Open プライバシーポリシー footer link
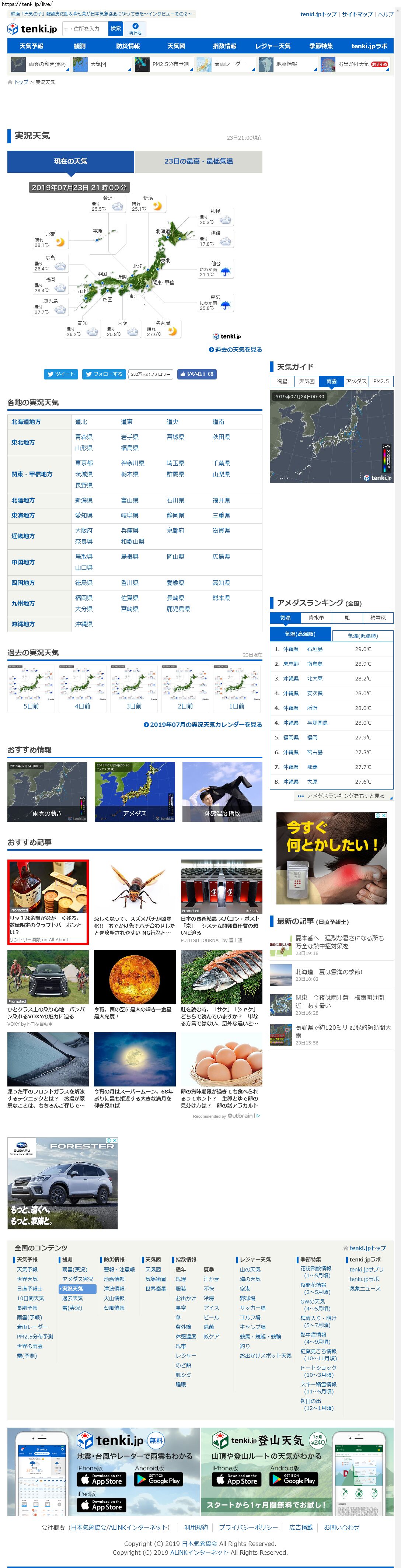This screenshot has width=401, height=1568. (248, 1527)
